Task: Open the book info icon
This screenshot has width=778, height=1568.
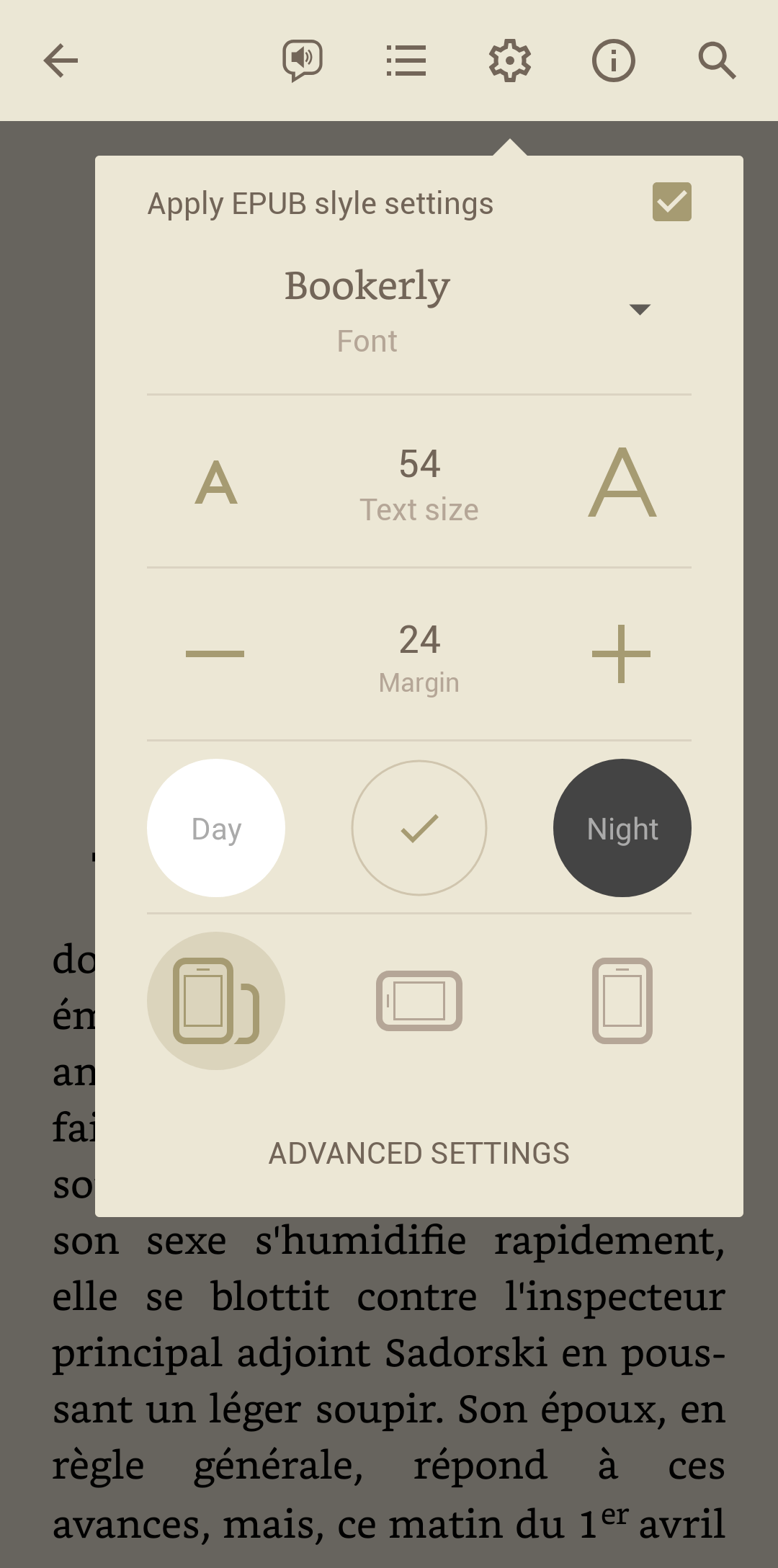Action: click(x=614, y=61)
